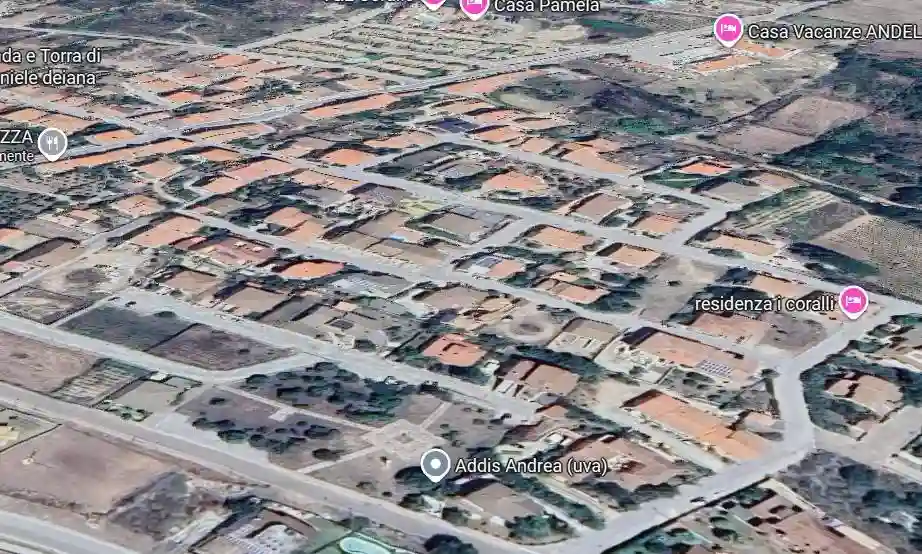Select the Casa Vacanze ANDEL lodging marker
Screen dimensions: 922x554
coord(728,29)
